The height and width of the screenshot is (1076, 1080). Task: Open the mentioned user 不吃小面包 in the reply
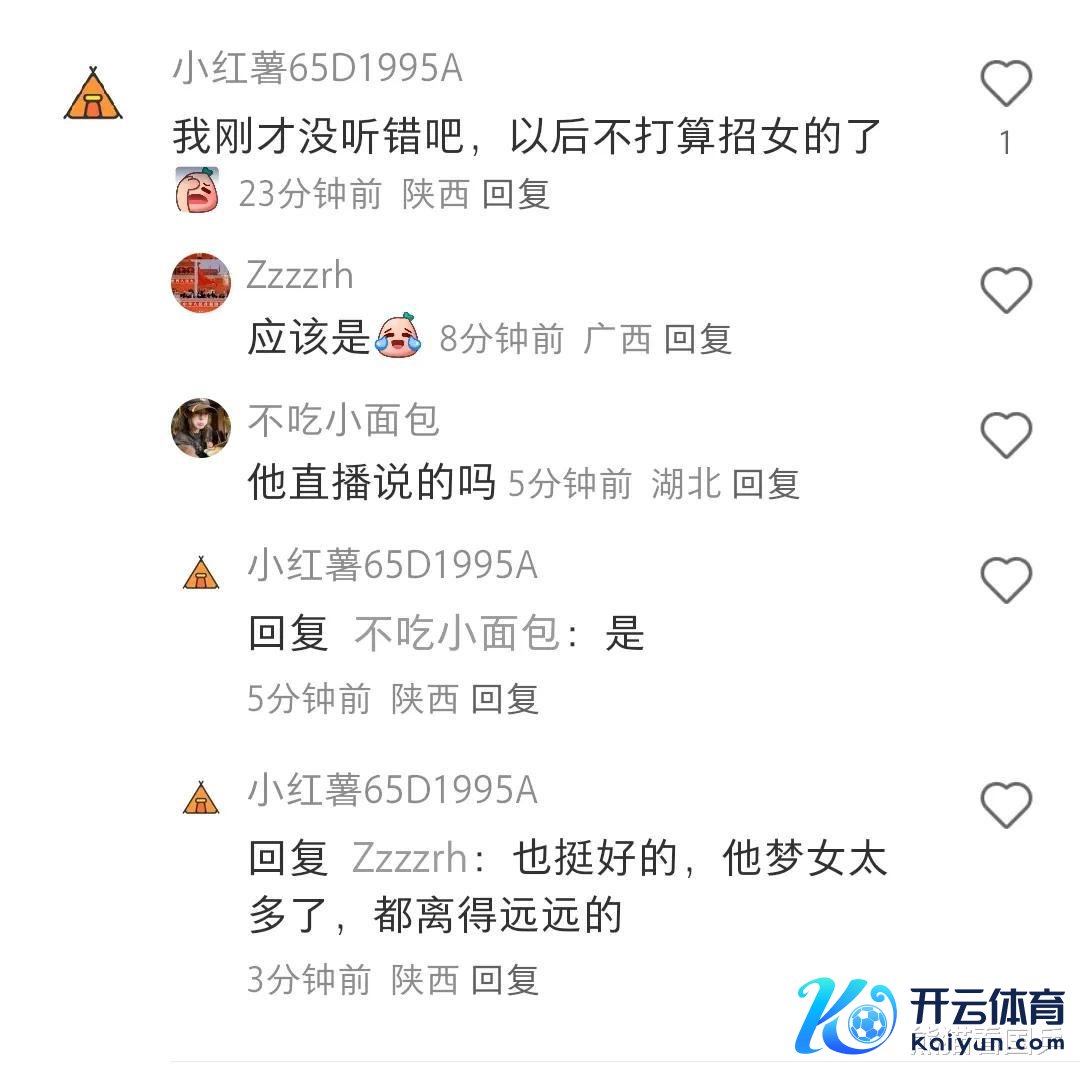click(456, 634)
